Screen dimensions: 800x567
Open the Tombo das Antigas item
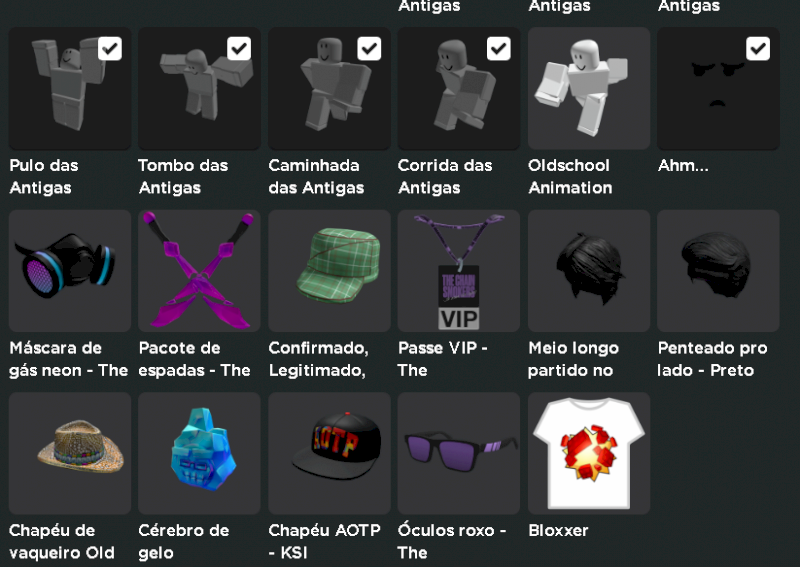click(199, 89)
